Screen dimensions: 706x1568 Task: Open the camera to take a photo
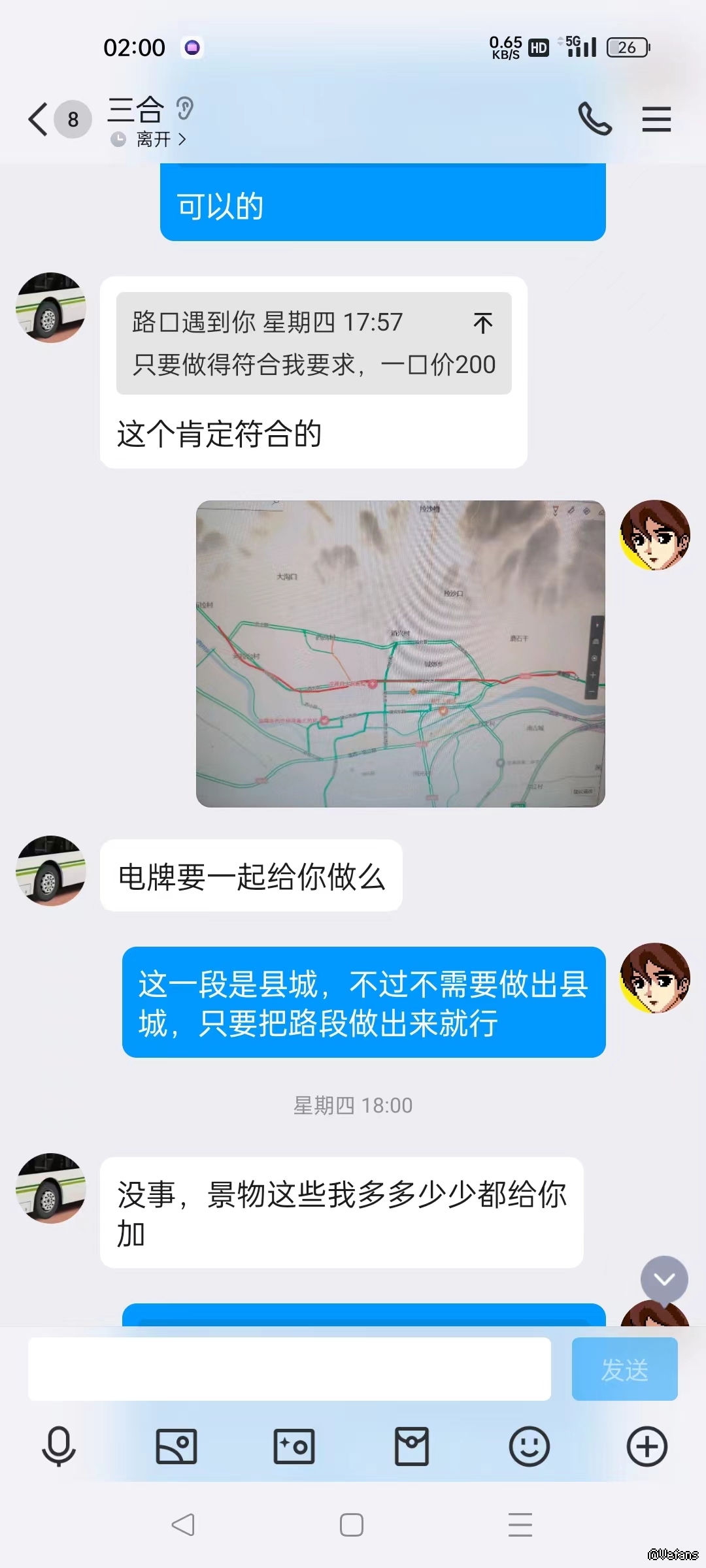tap(294, 1446)
